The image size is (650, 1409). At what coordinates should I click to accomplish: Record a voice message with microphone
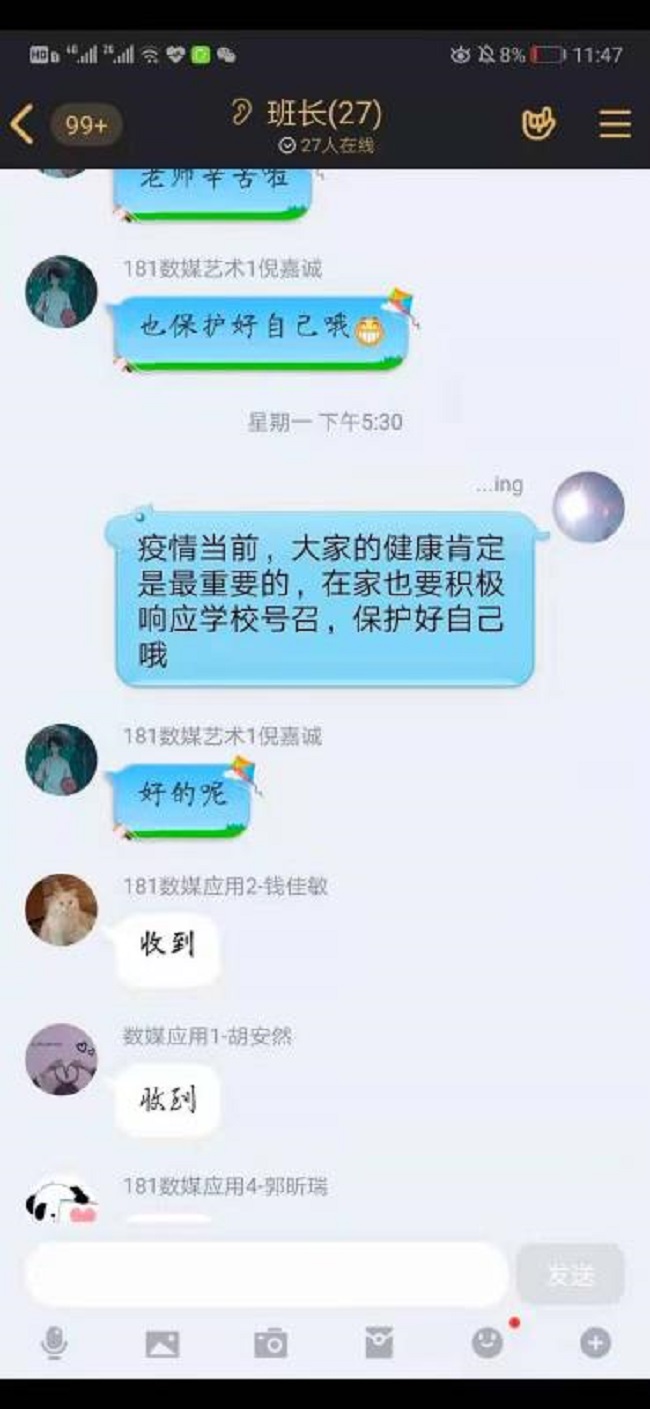[54, 1343]
